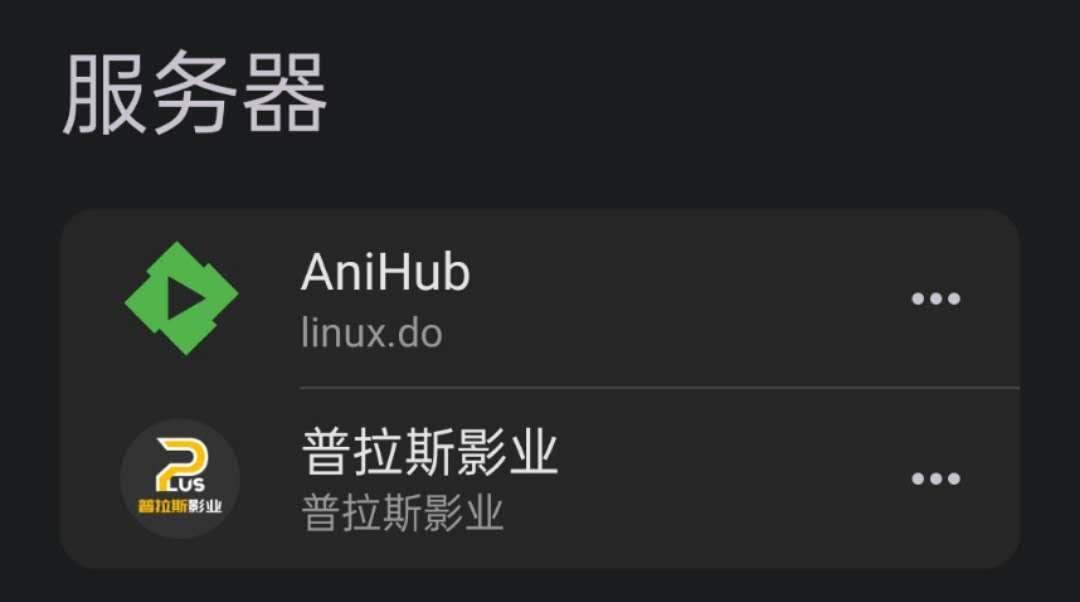Open more options for AniHub
This screenshot has width=1080, height=602.
pyautogui.click(x=936, y=298)
